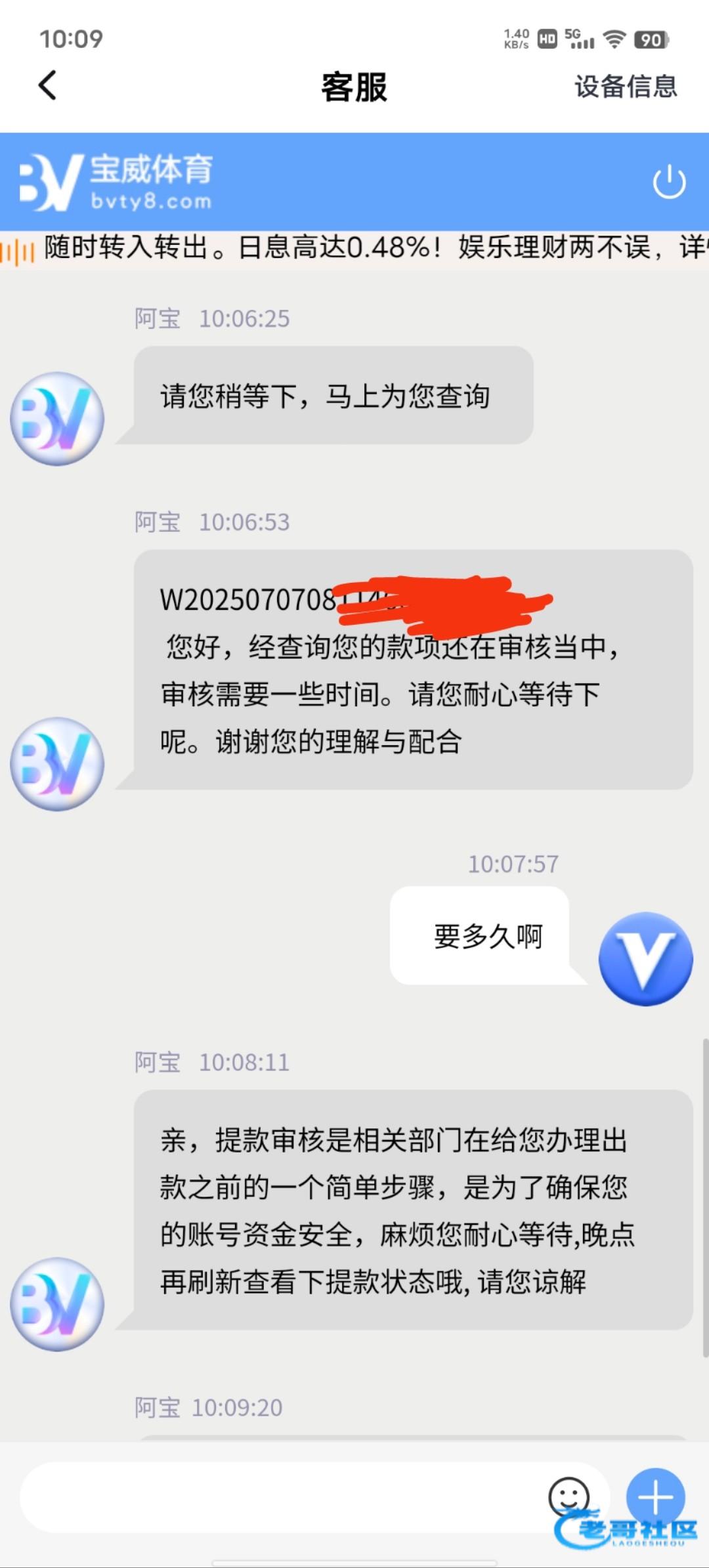Open the plus attachment menu
This screenshot has height=1568, width=709.
(655, 1496)
